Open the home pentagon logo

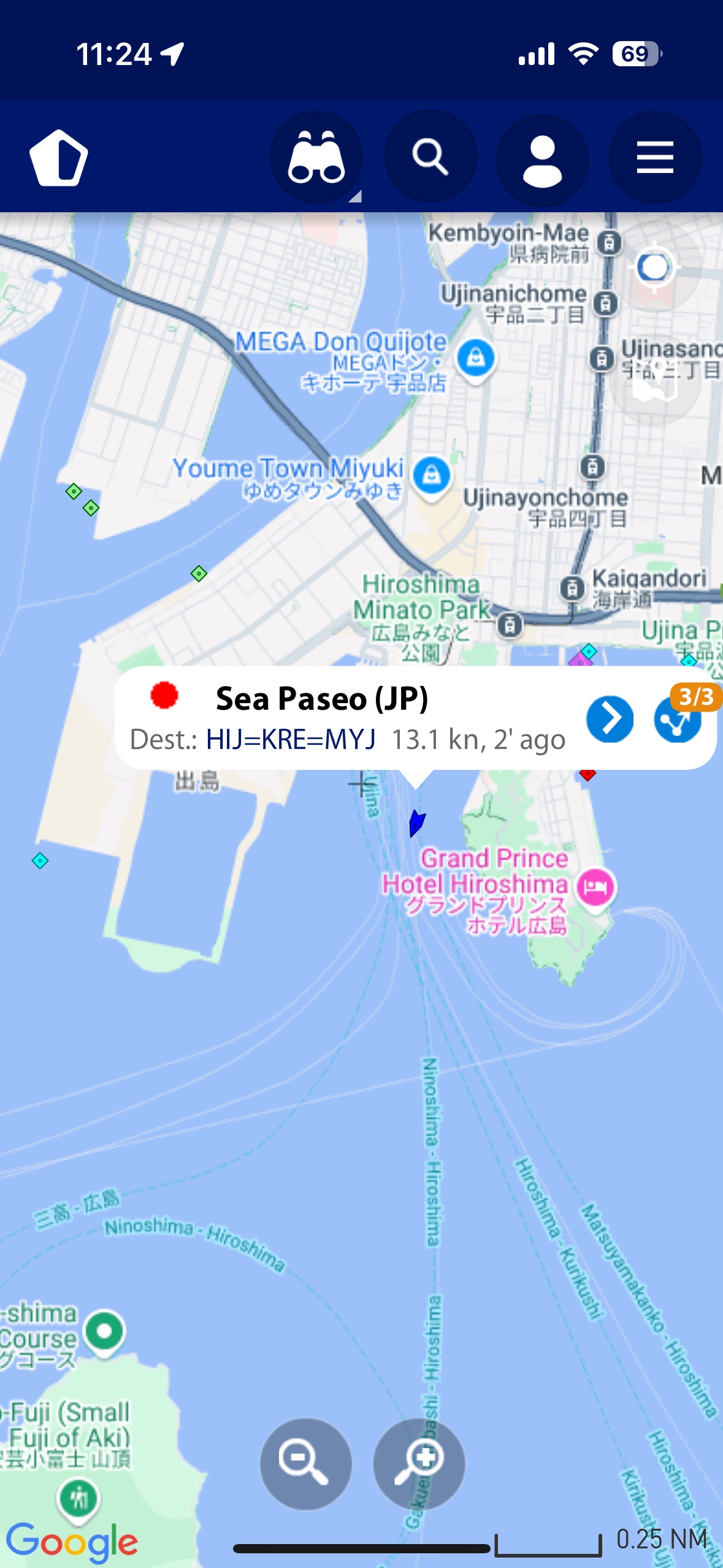(59, 158)
